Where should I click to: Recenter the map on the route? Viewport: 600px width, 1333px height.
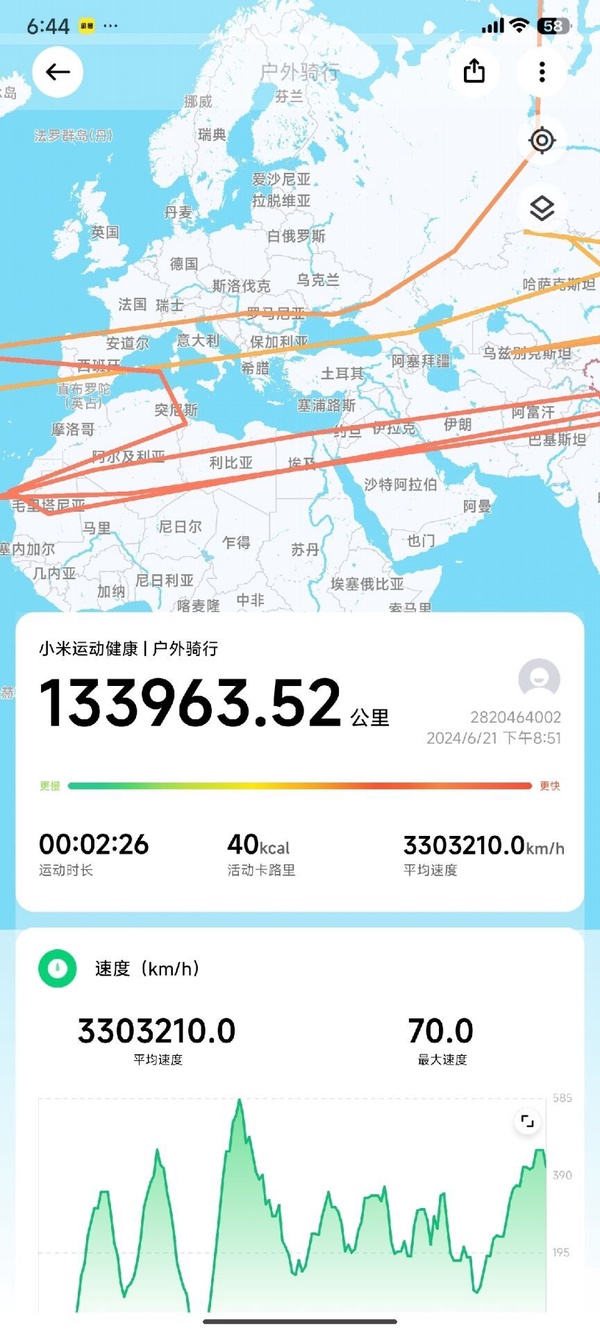541,141
